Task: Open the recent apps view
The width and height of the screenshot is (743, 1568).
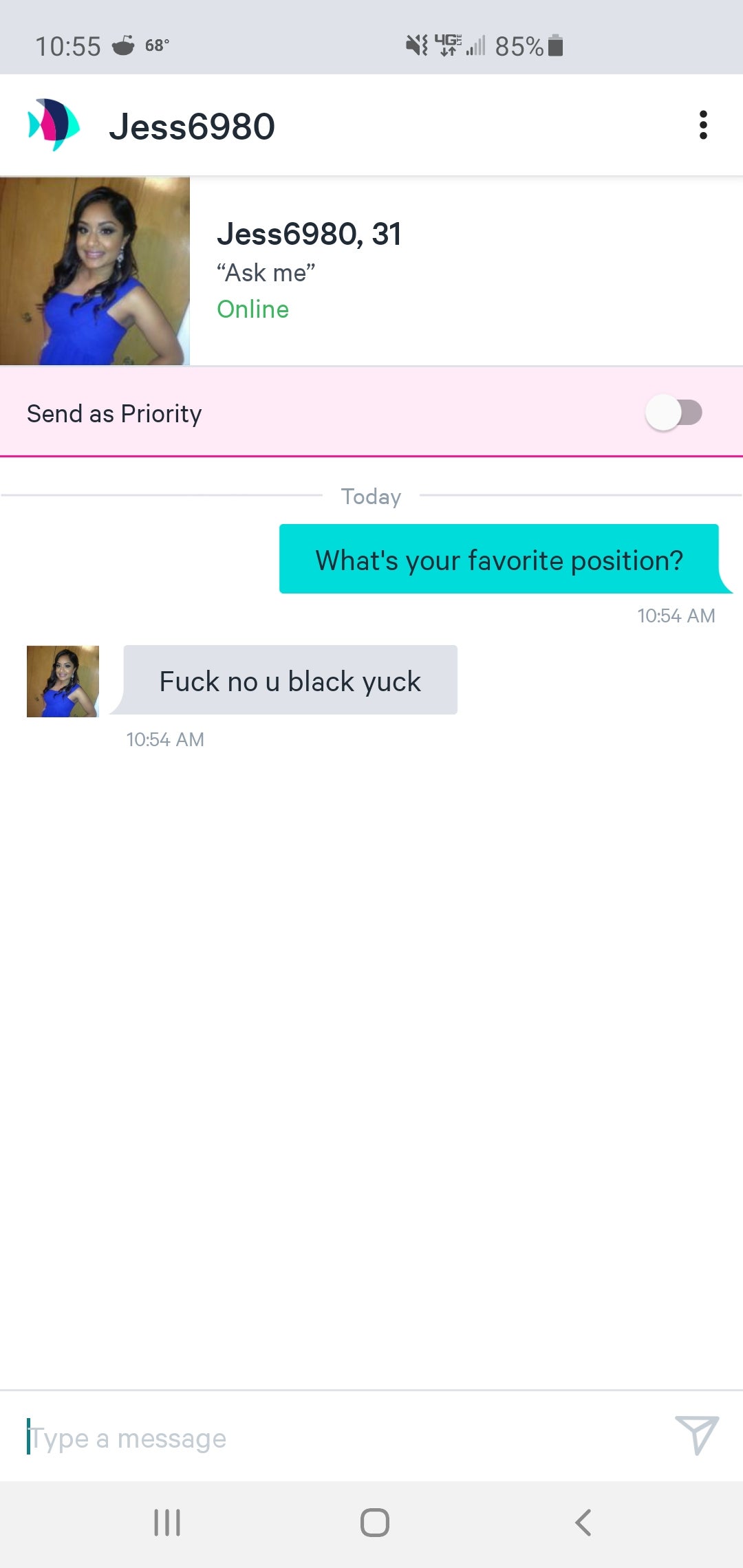Action: [x=167, y=1523]
